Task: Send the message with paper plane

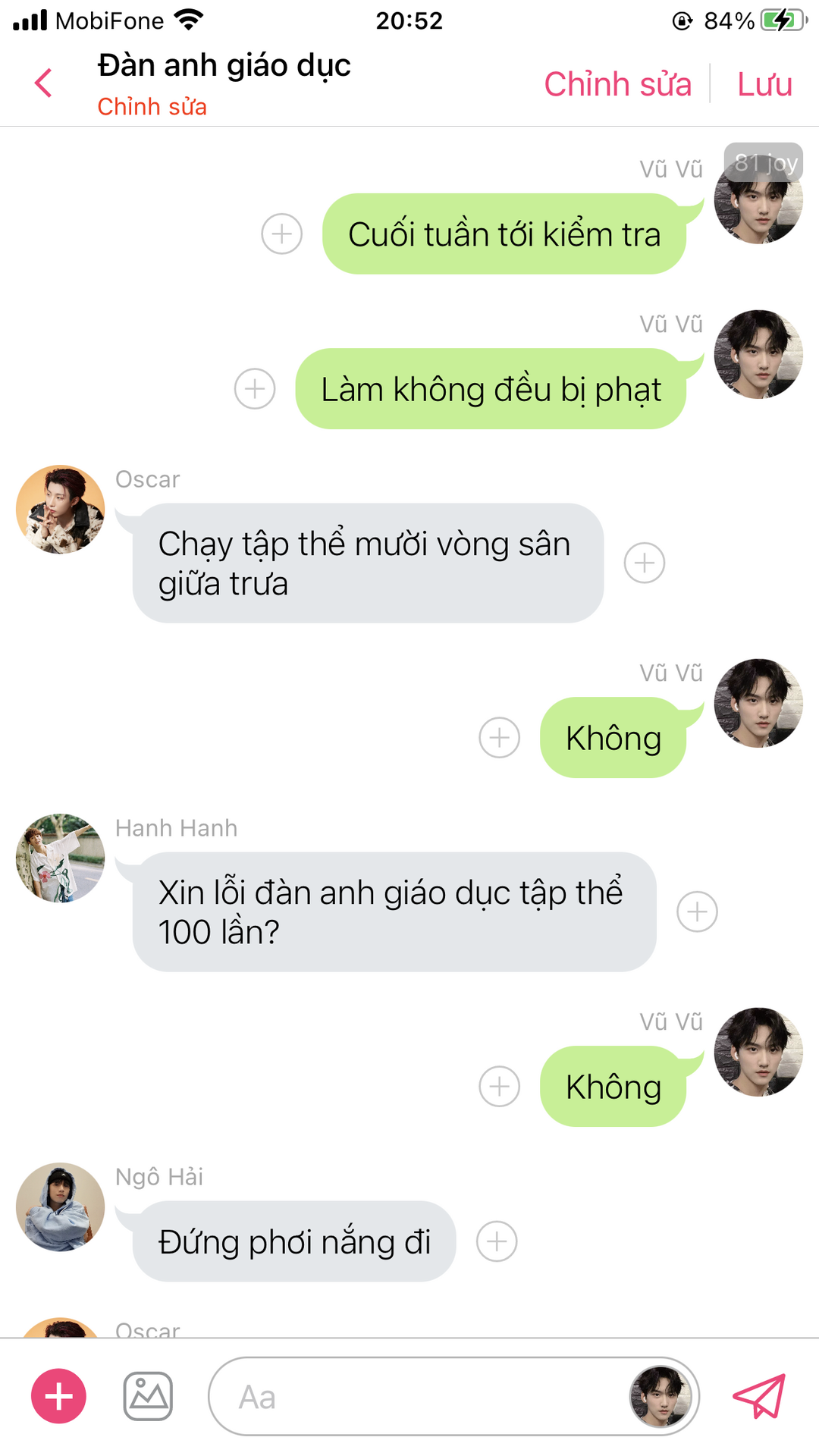Action: (x=759, y=1396)
